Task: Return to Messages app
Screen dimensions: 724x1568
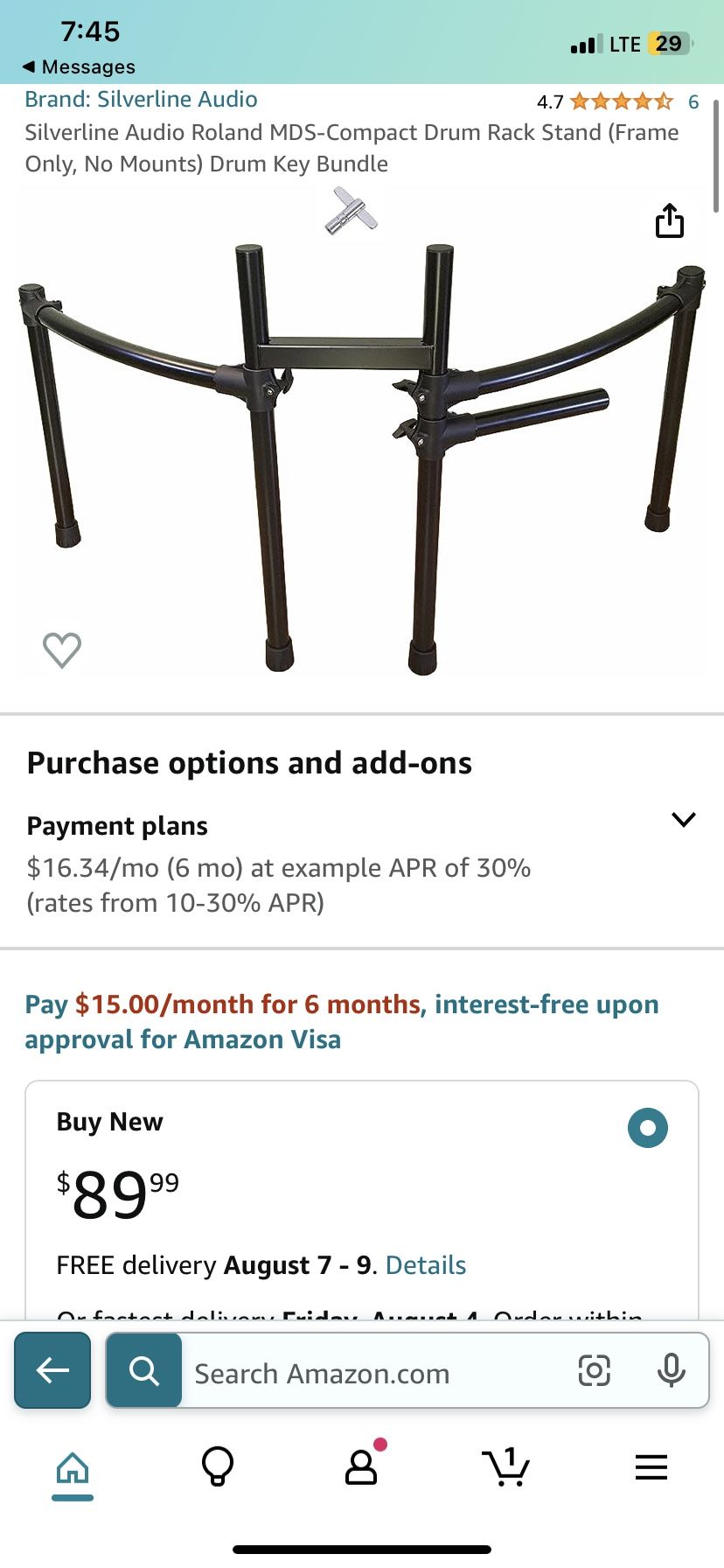Action: pyautogui.click(x=79, y=66)
